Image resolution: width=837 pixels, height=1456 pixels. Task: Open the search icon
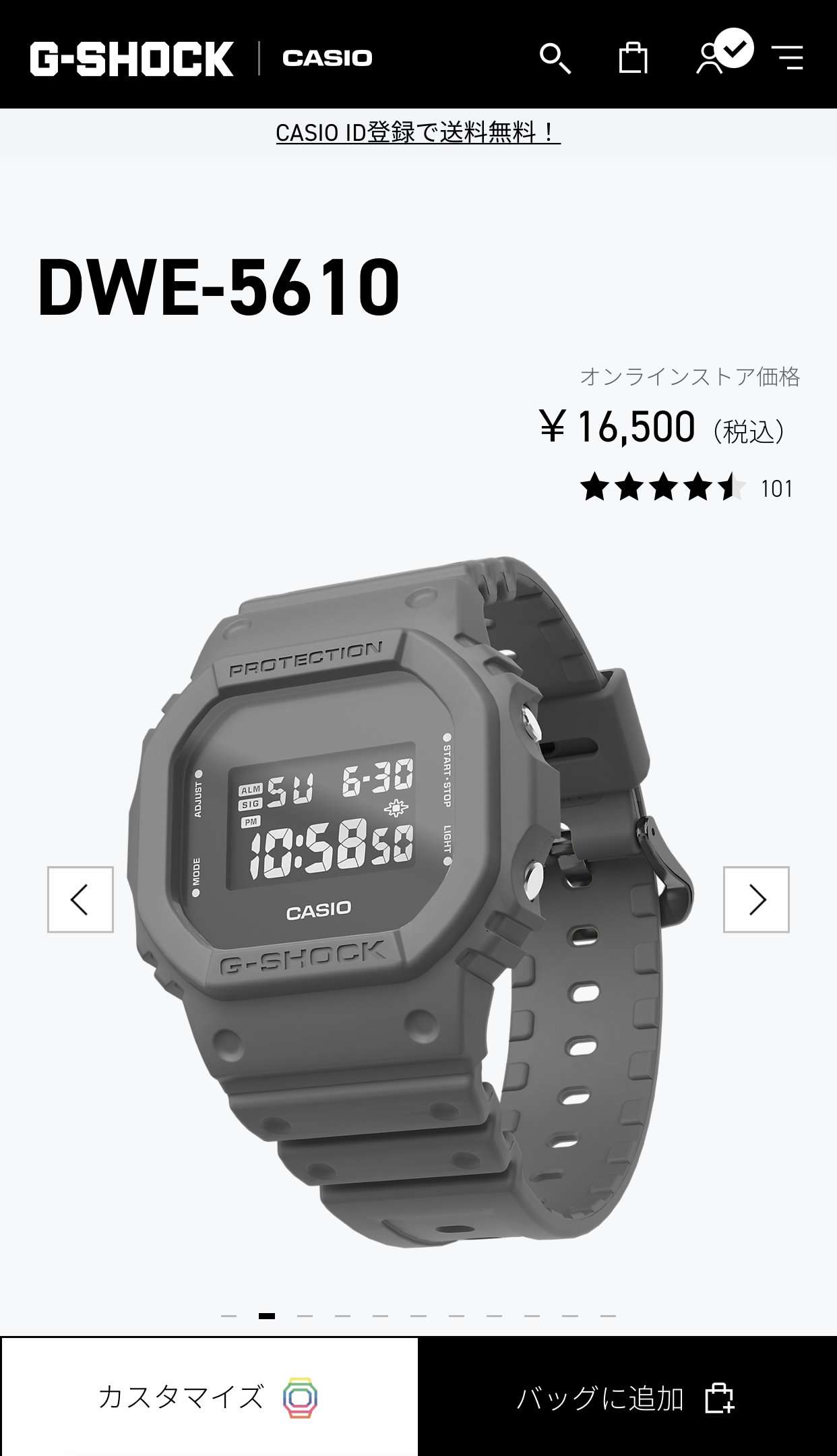(x=555, y=58)
